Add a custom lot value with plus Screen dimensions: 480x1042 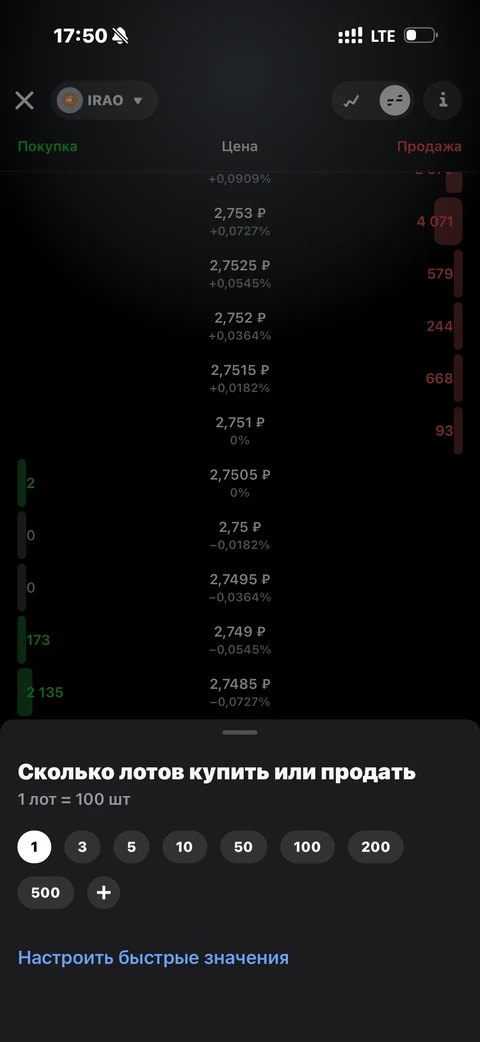point(104,892)
